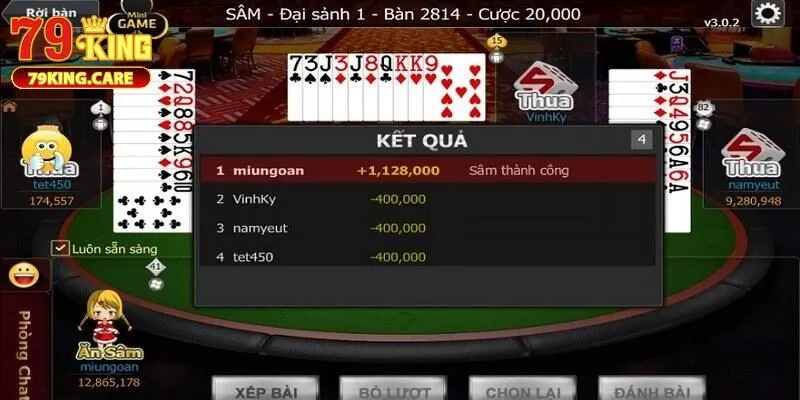The width and height of the screenshot is (800, 400).
Task: Open the Phòng Chat side tab
Action: (x=23, y=350)
